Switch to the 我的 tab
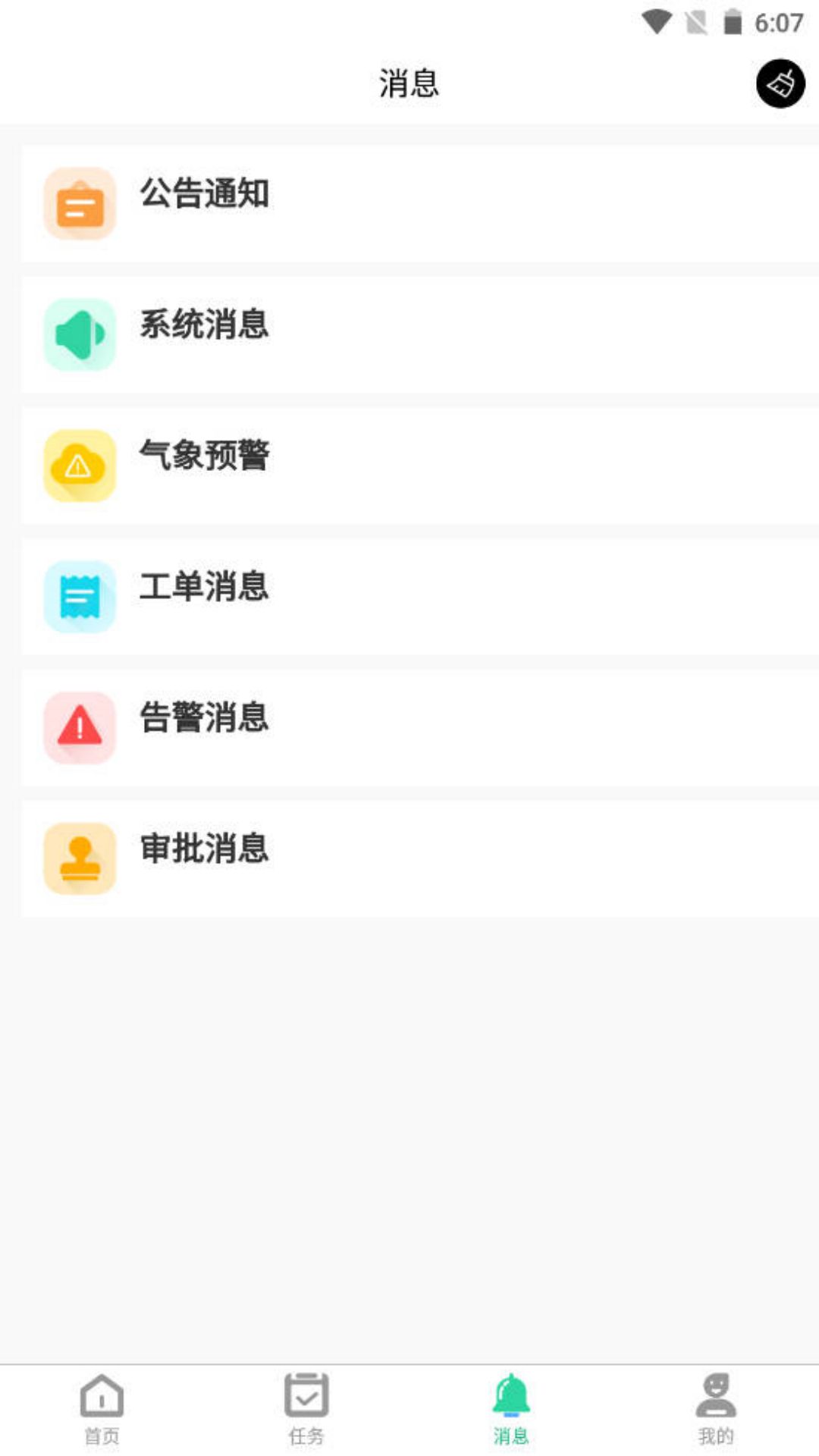Viewport: 819px width, 1456px height. [x=716, y=1409]
